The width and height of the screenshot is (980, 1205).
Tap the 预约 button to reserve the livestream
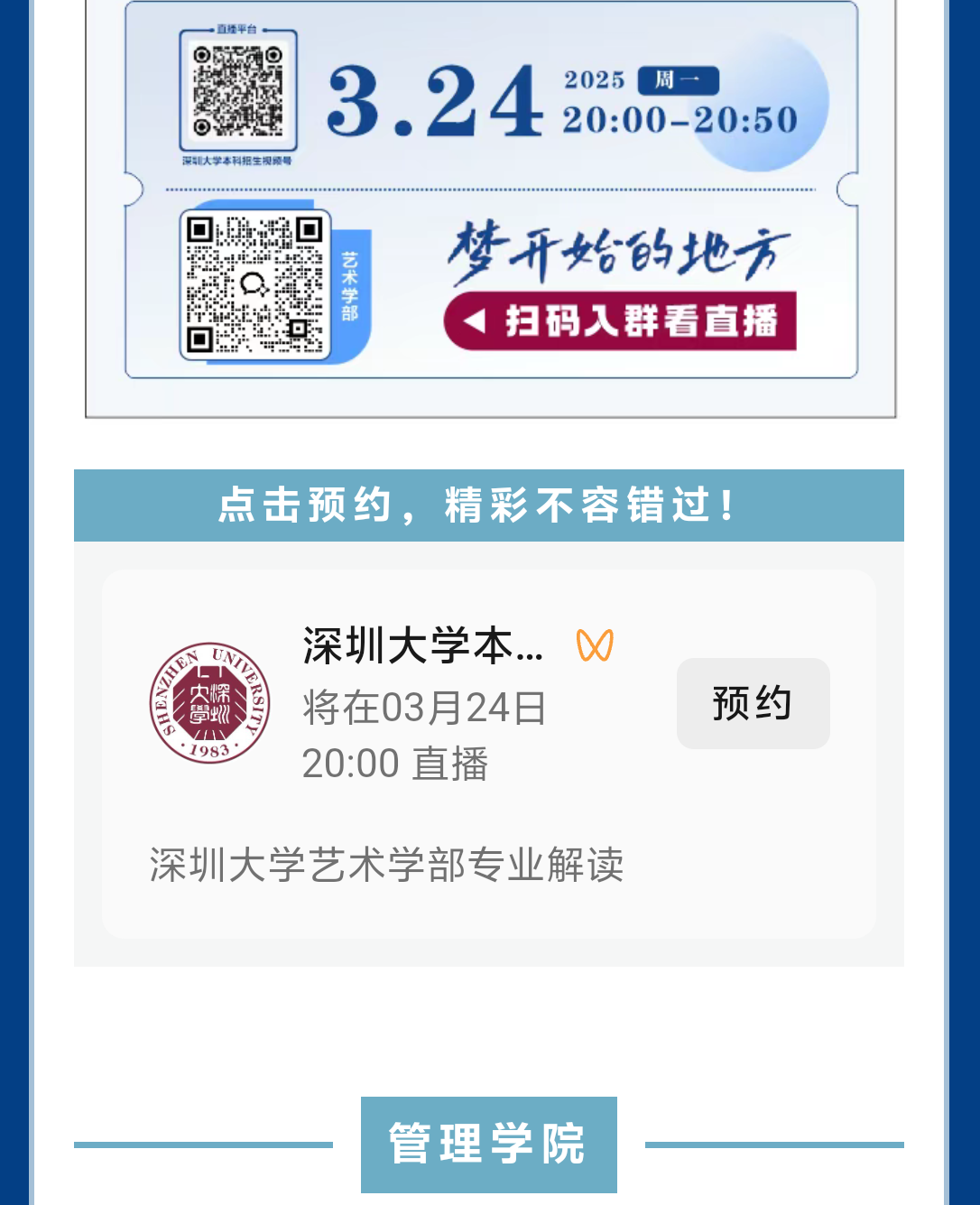(x=753, y=703)
